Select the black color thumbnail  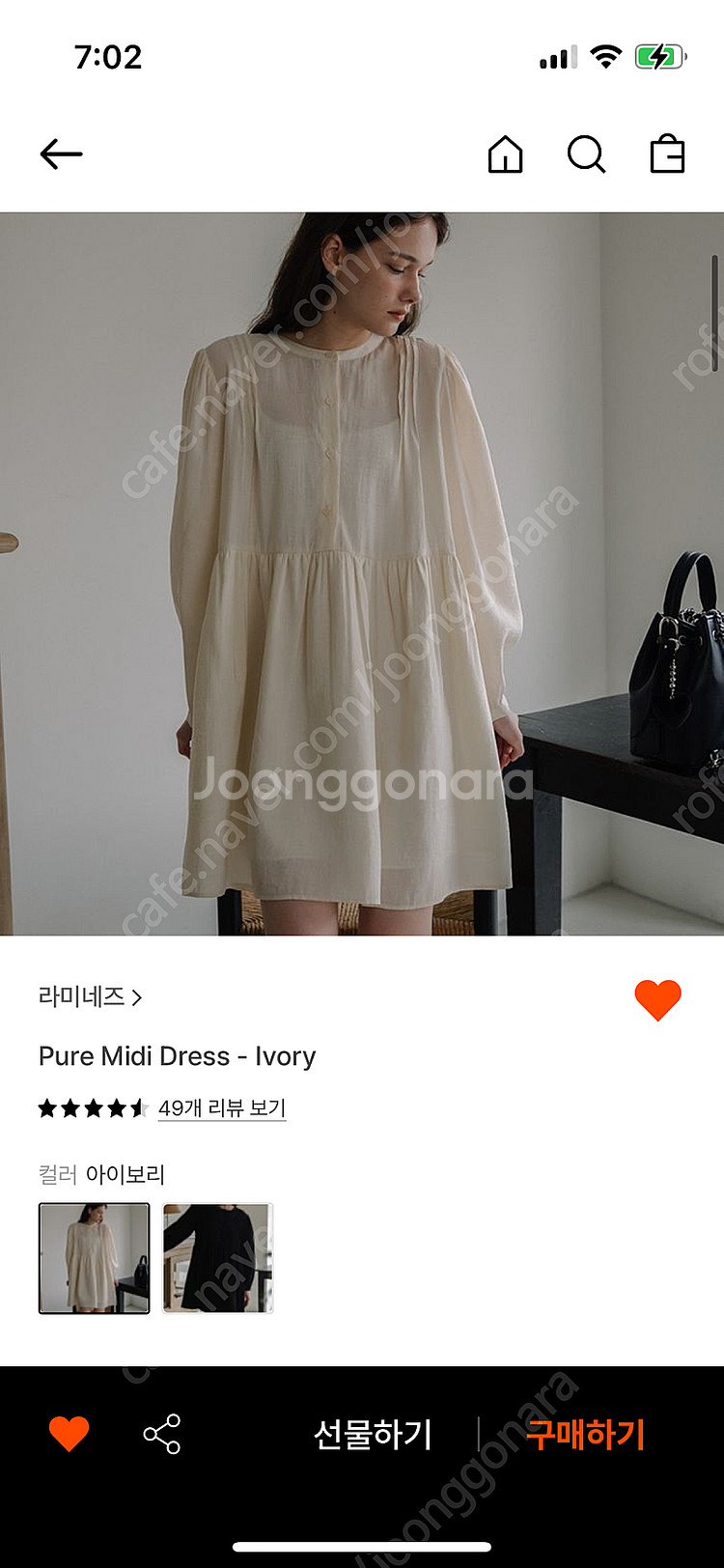click(217, 1258)
